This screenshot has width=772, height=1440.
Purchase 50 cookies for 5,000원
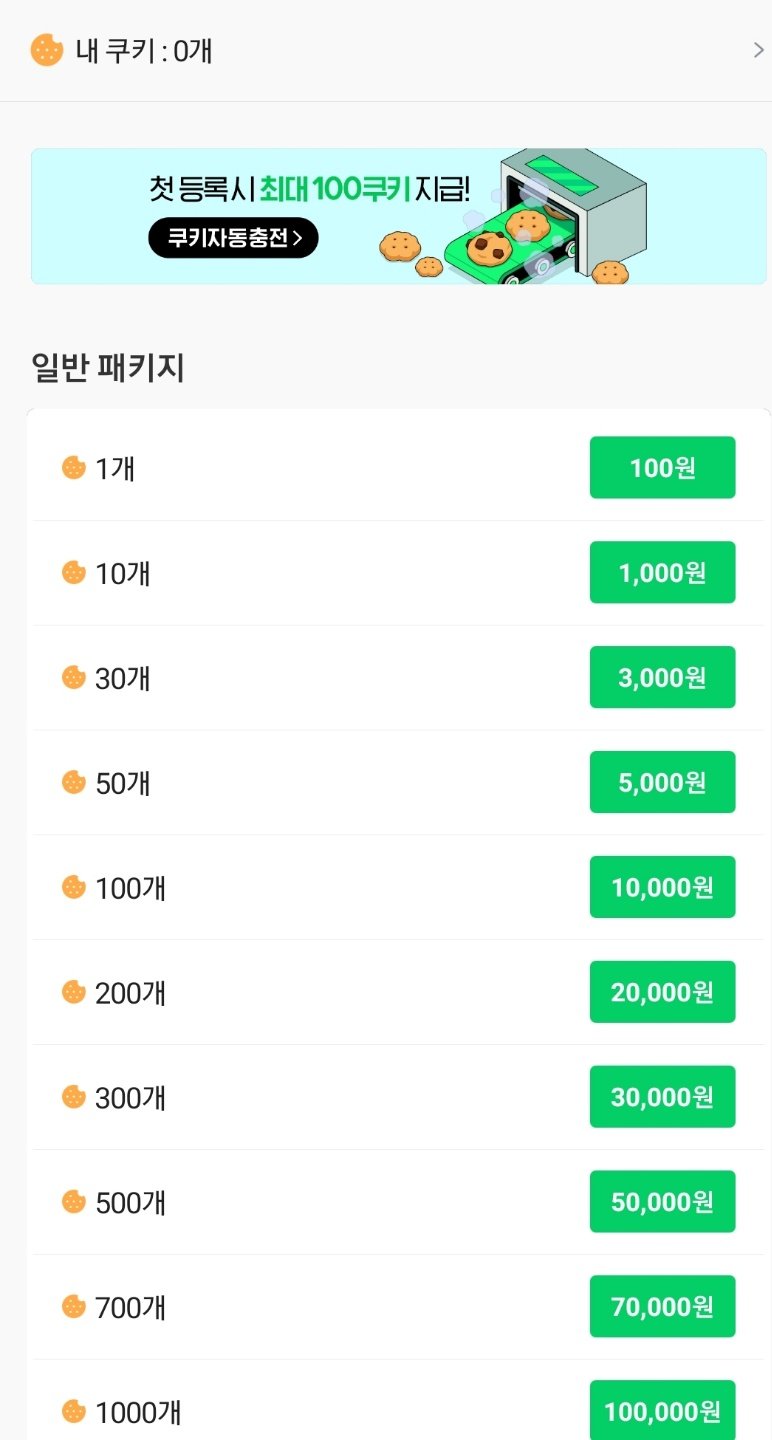coord(662,782)
